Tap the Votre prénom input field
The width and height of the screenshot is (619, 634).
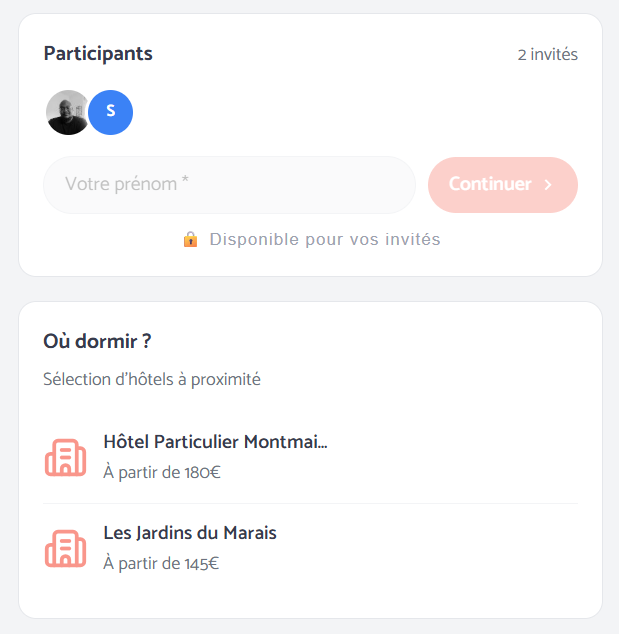pos(229,185)
